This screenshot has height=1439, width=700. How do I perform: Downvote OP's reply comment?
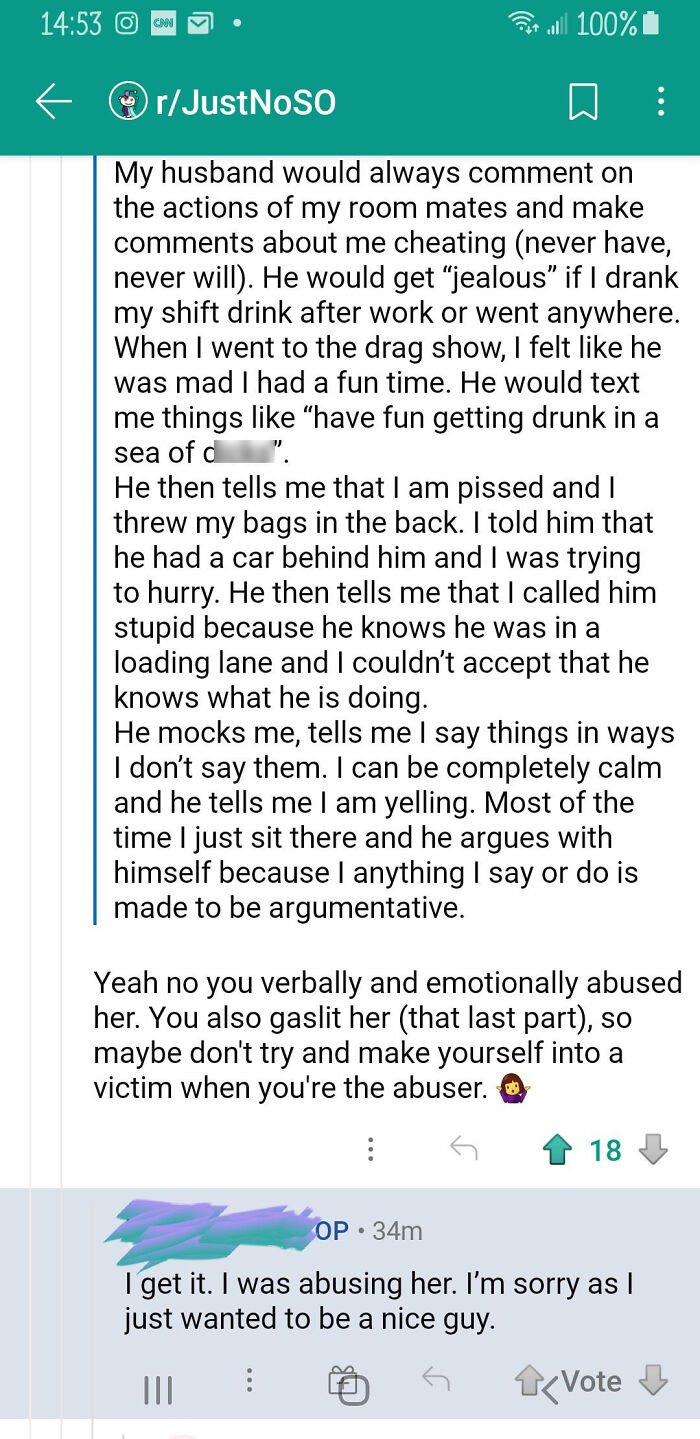click(652, 1382)
